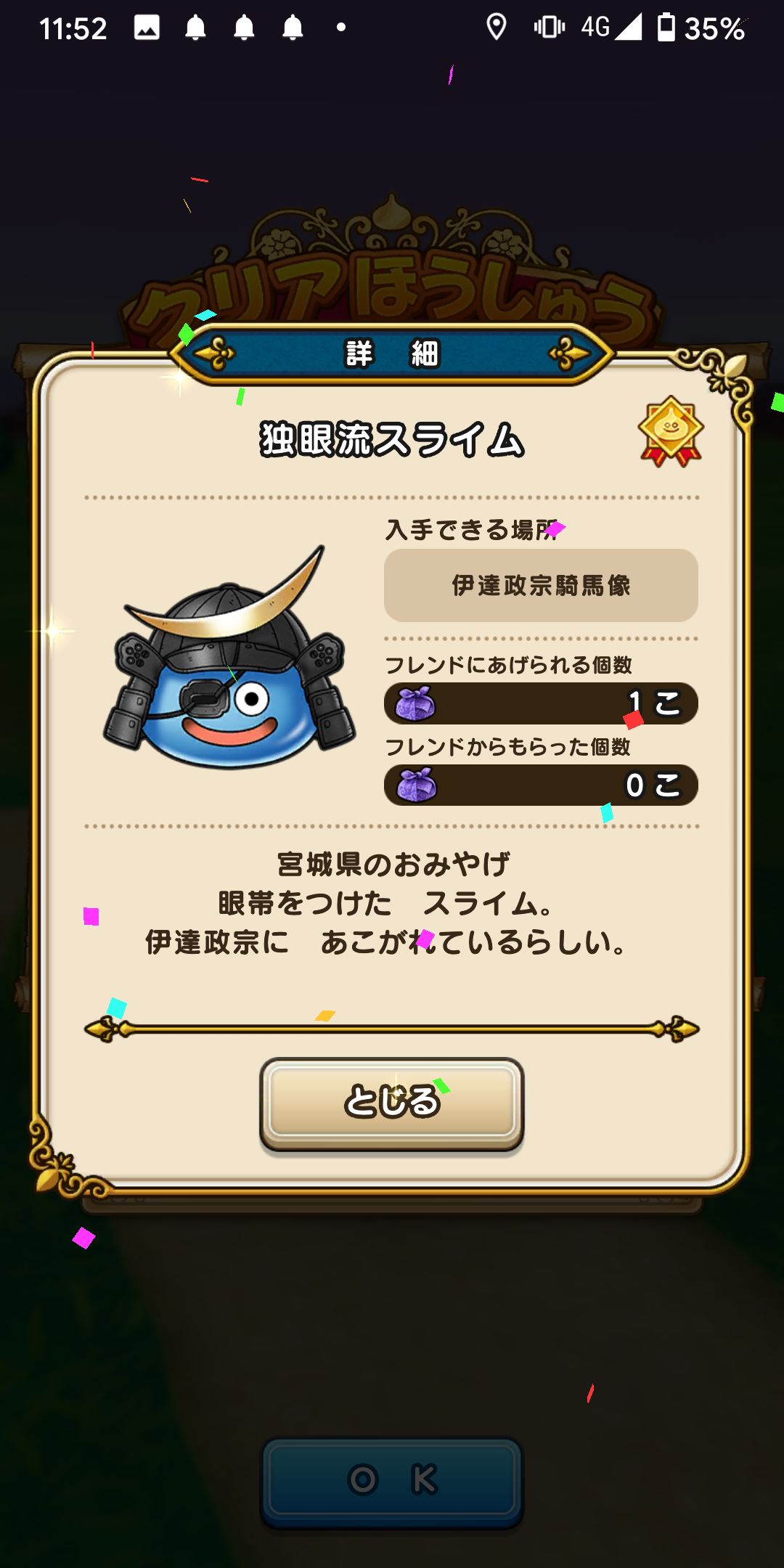Tap the クリアほうしゅう title header

click(391, 290)
